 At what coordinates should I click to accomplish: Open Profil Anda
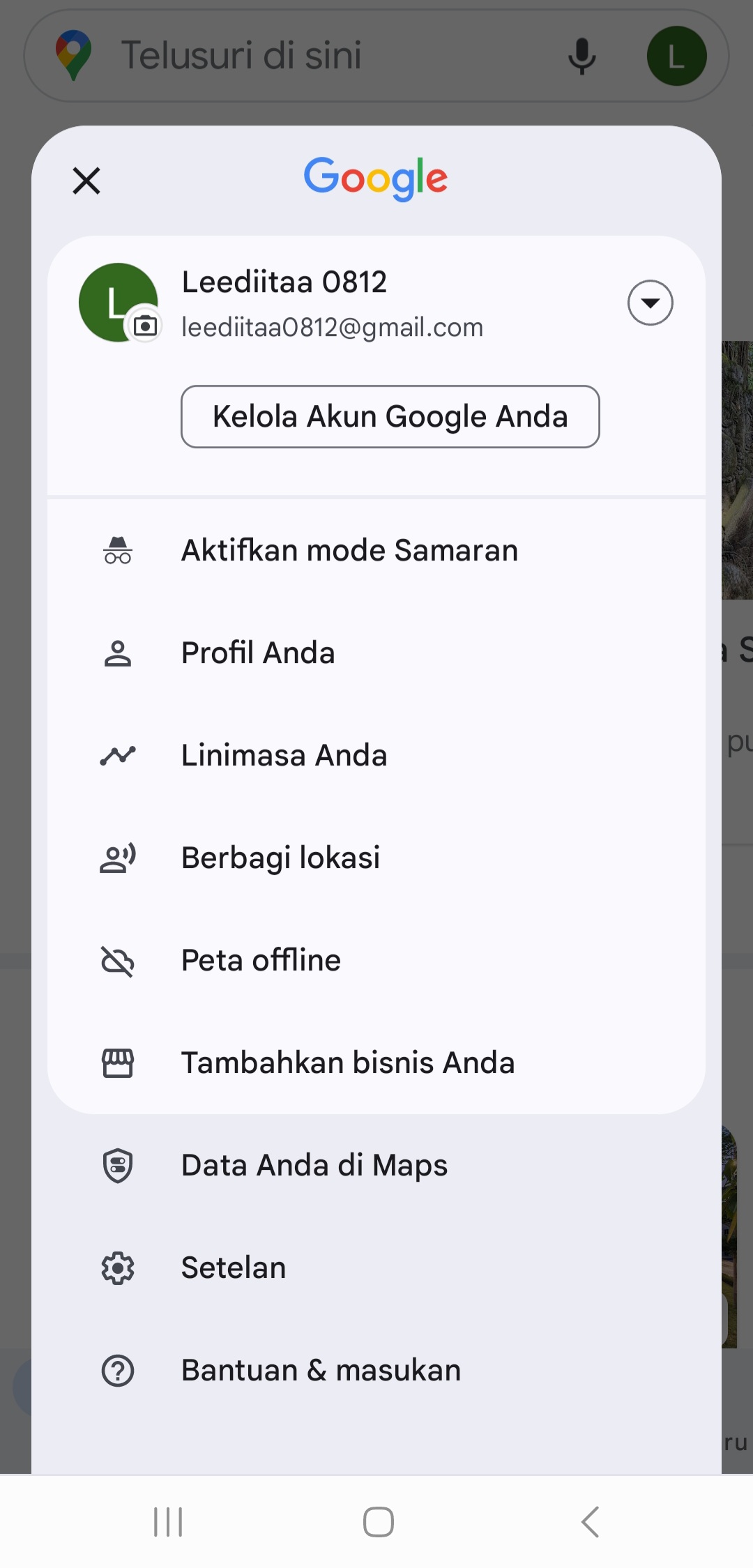tap(376, 653)
